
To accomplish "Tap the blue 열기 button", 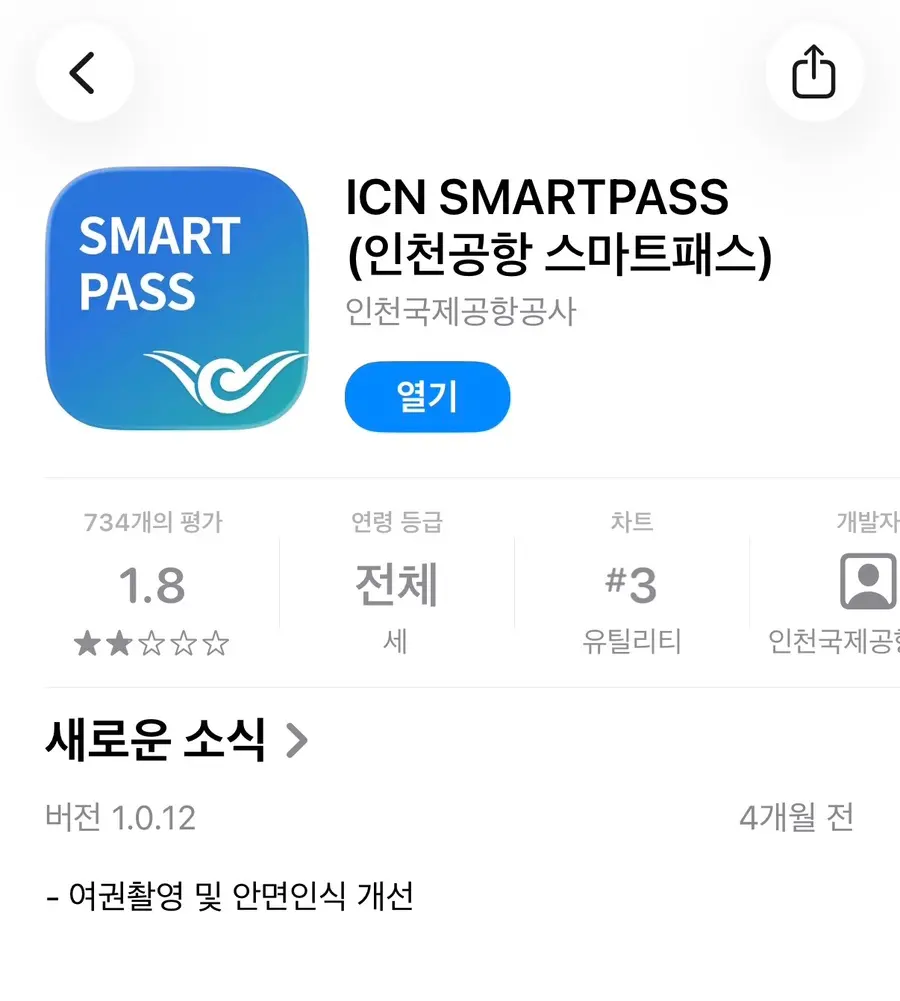I will pos(427,396).
